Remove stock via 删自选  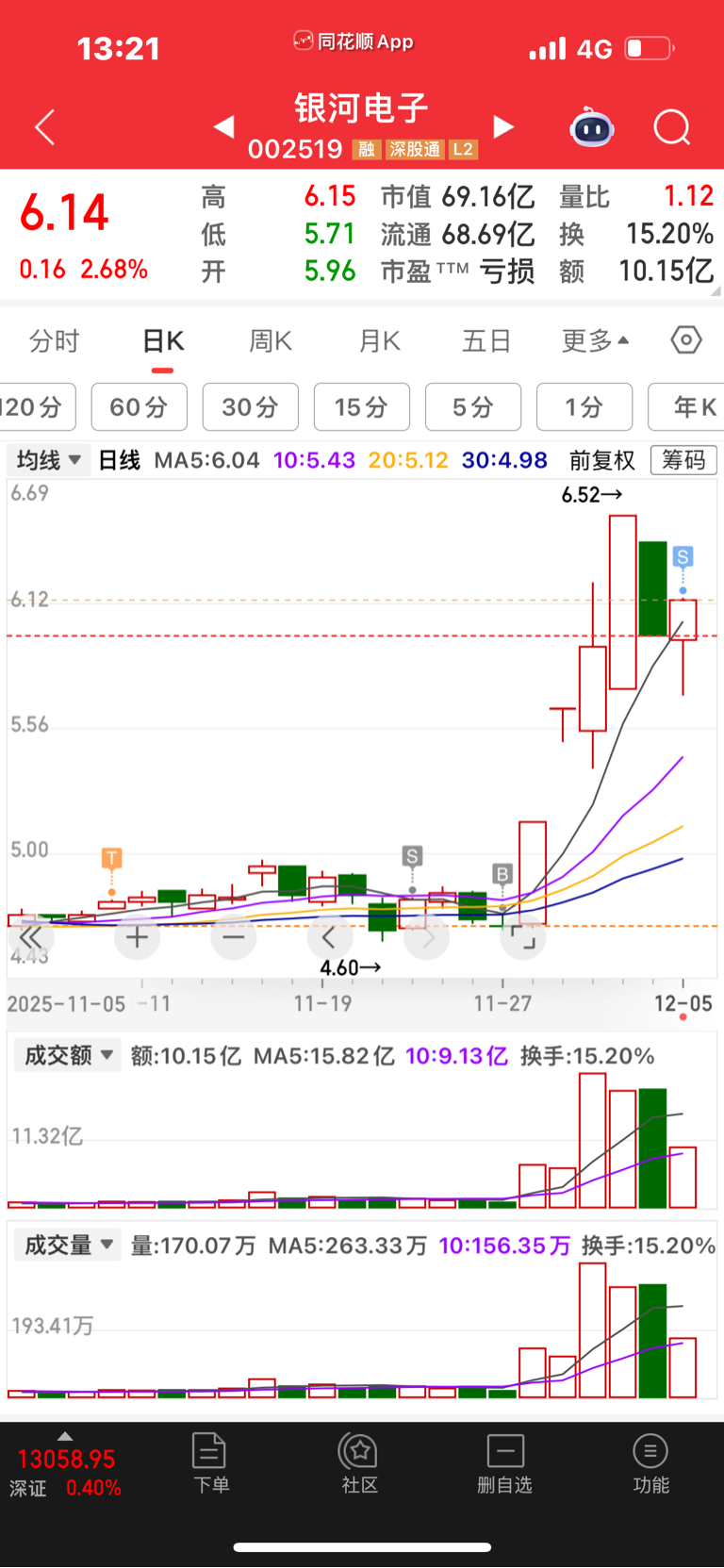pyautogui.click(x=504, y=1462)
